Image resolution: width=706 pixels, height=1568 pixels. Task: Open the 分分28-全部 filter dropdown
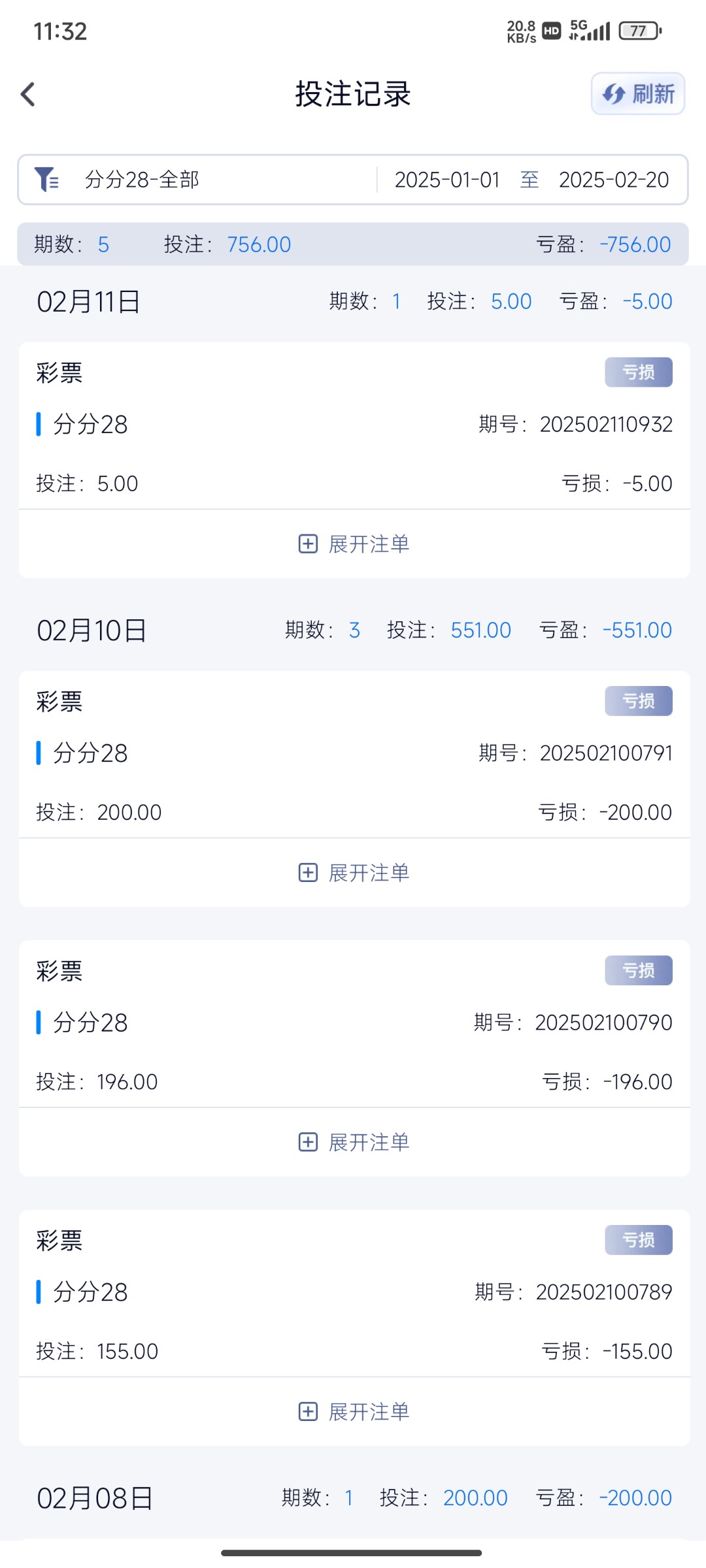(x=141, y=180)
